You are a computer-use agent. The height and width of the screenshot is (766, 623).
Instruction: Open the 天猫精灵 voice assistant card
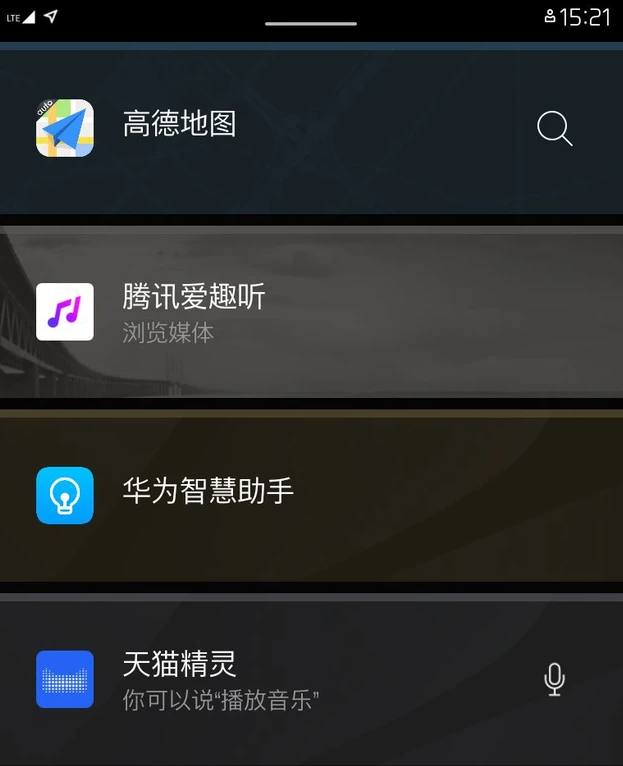tap(250, 680)
